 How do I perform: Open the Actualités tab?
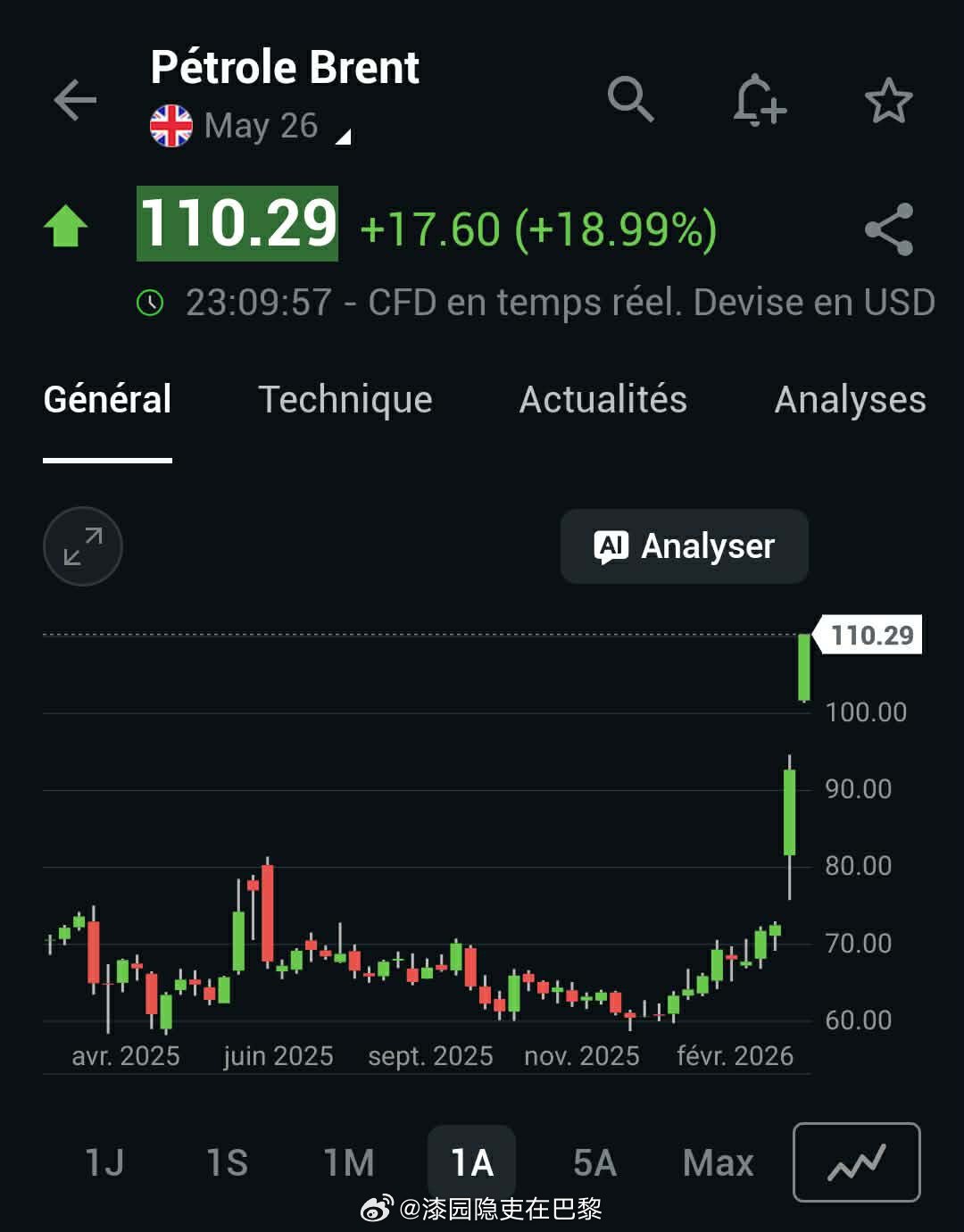[x=602, y=400]
